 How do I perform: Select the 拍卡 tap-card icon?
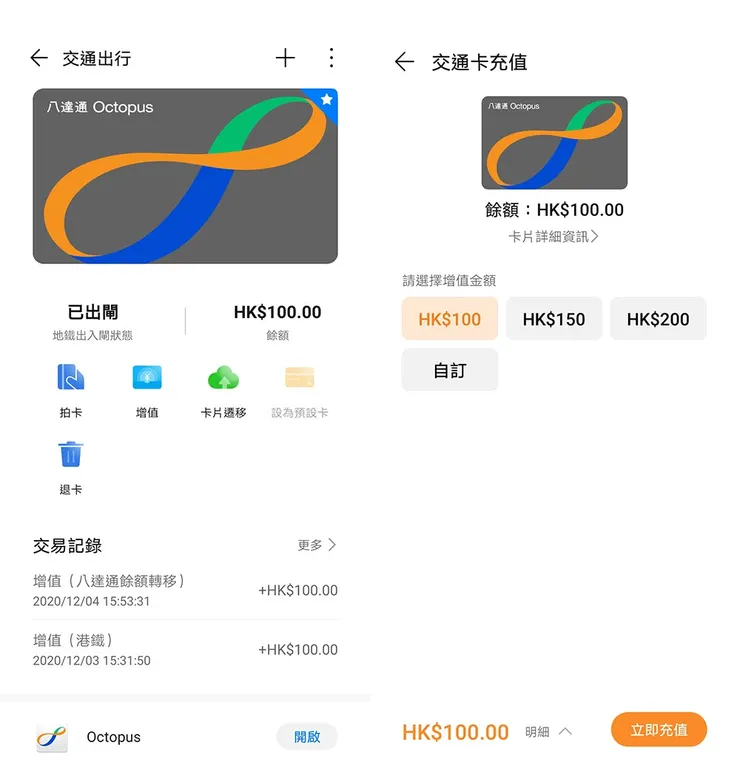click(70, 380)
